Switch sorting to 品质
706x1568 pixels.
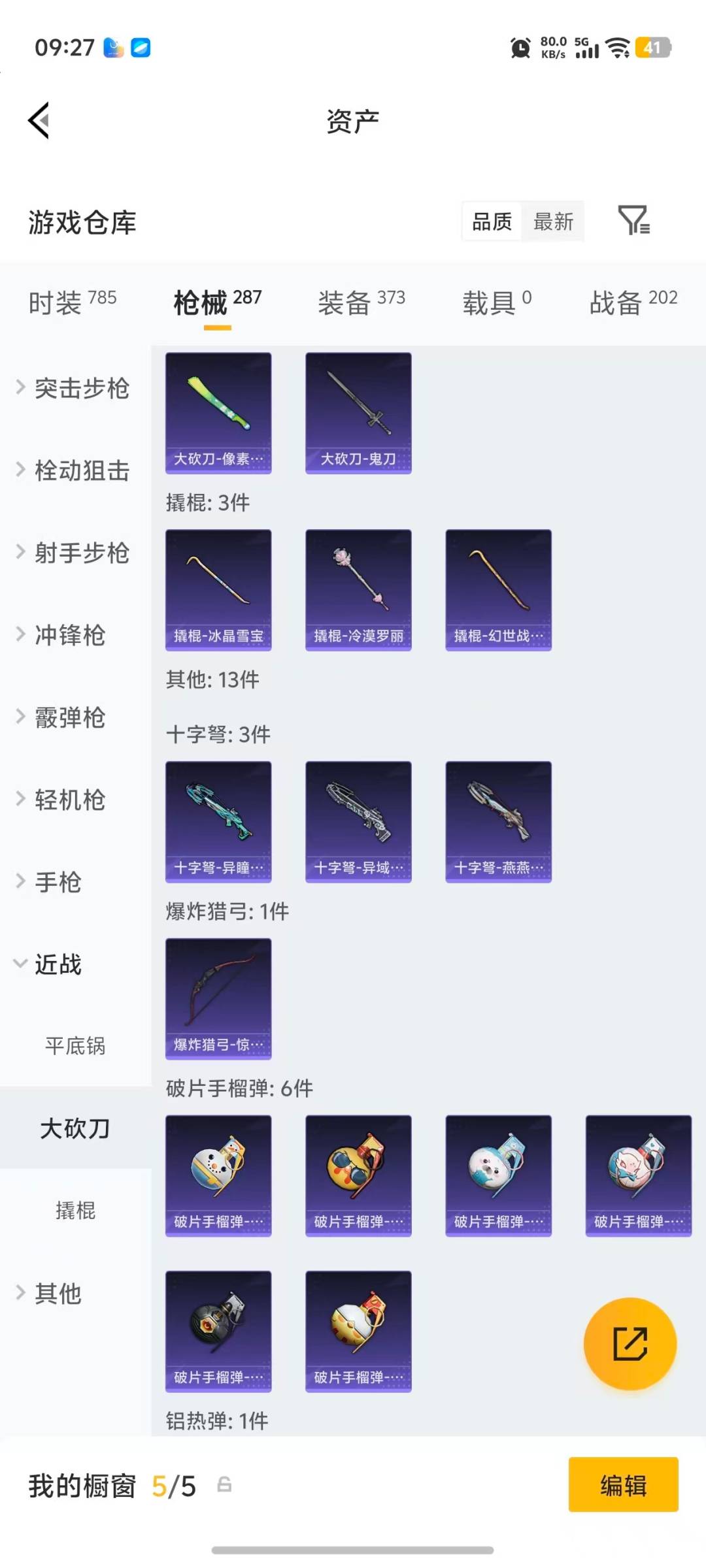click(490, 222)
